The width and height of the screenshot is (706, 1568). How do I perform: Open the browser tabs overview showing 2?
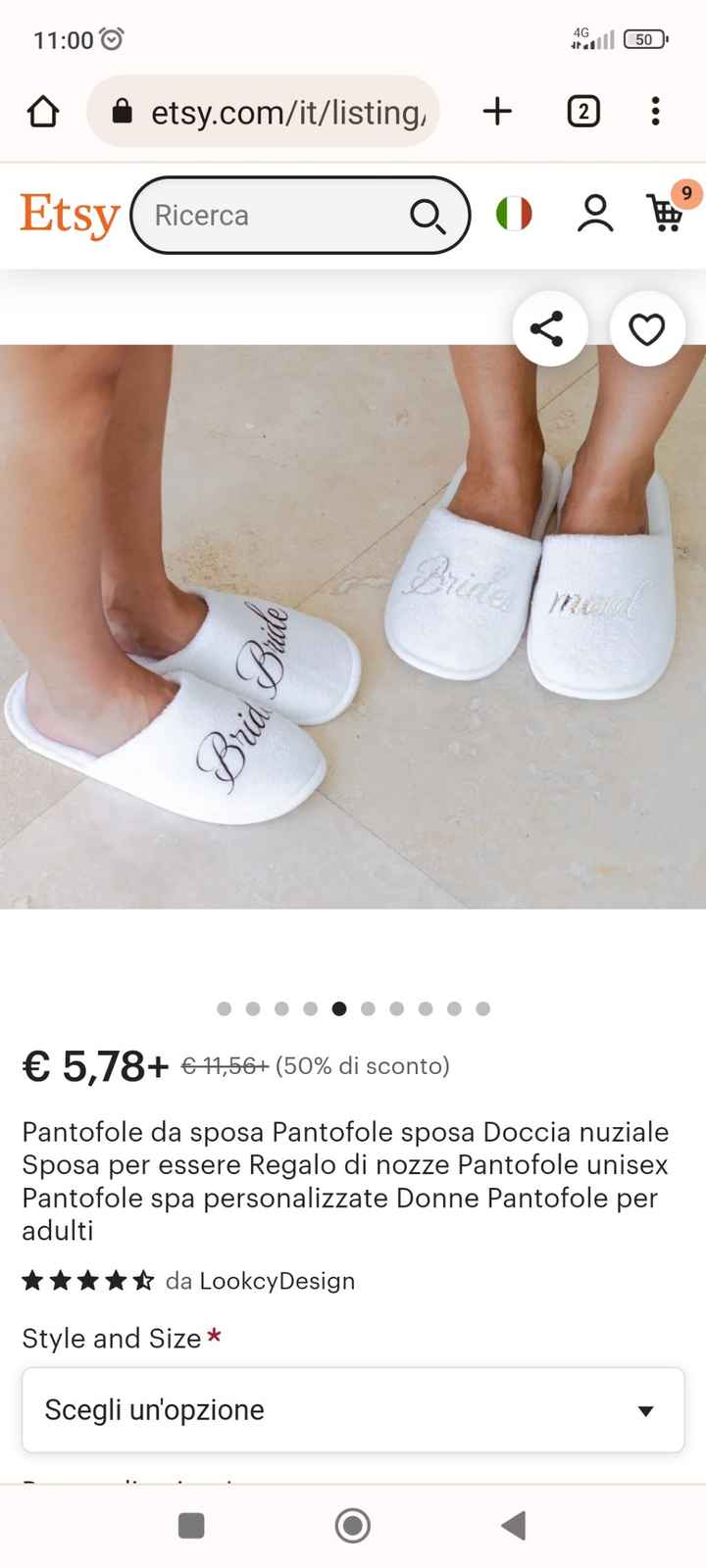coord(582,111)
